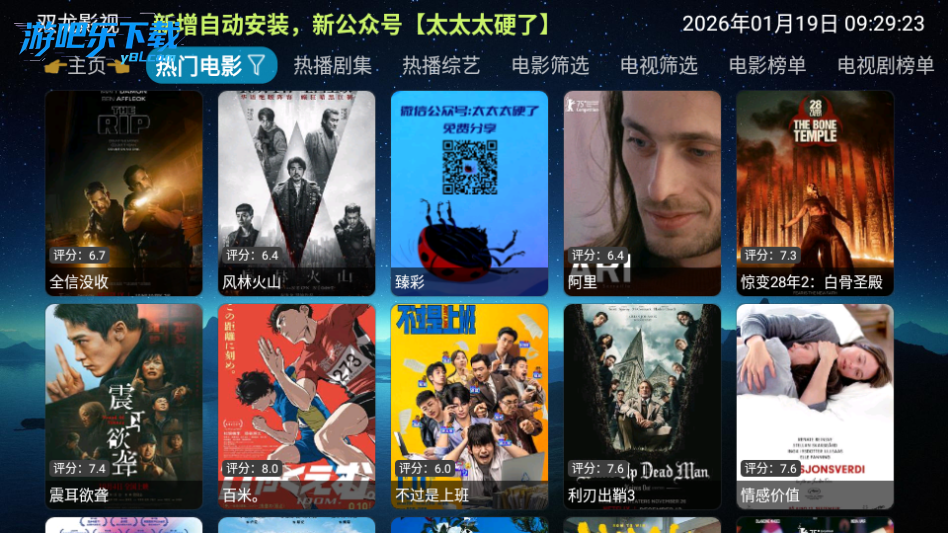Open the movie 利刃出鞘3
Viewport: 948px width, 533px height.
click(x=642, y=405)
